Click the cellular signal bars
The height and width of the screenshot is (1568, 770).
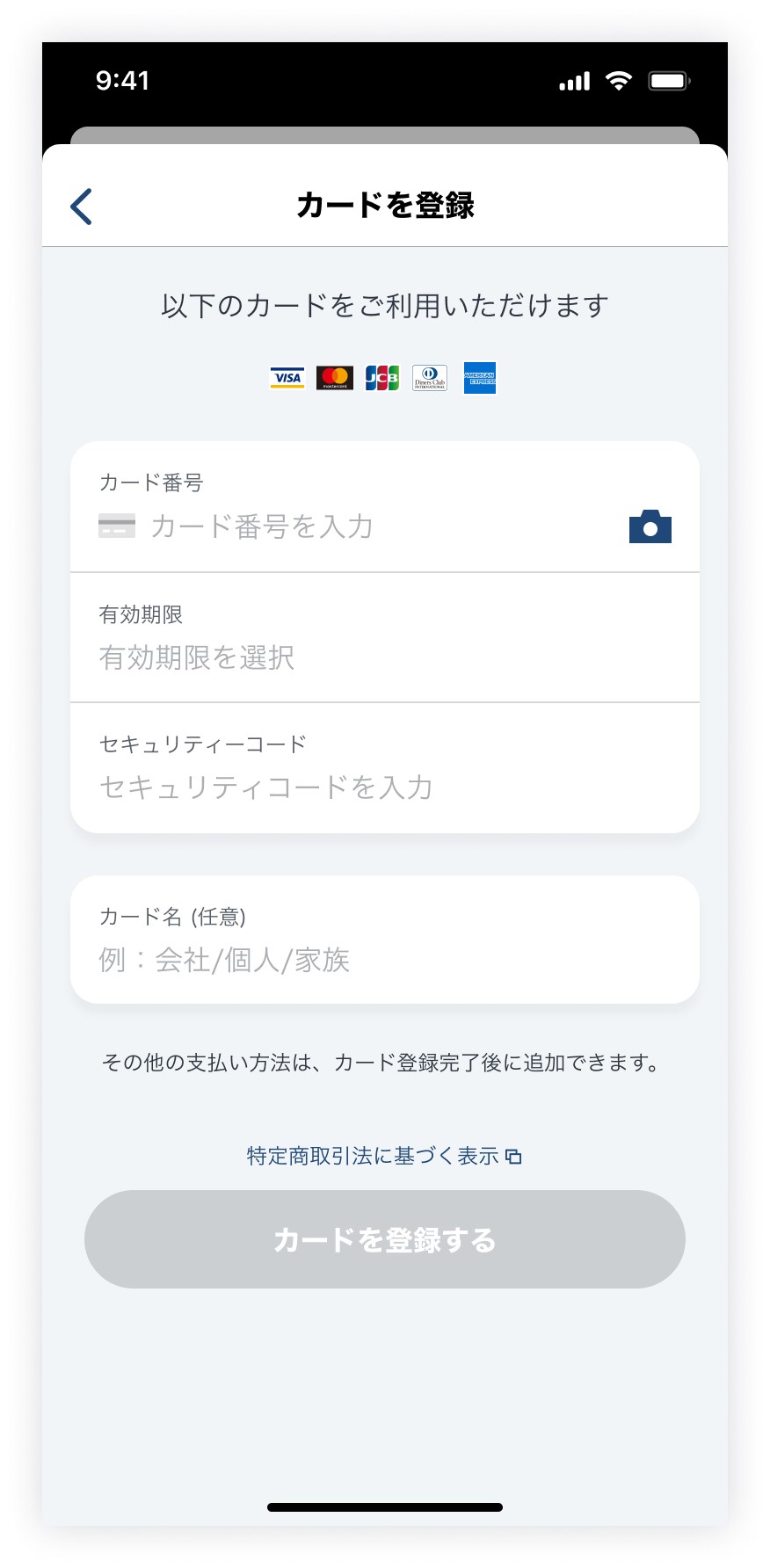click(x=572, y=80)
